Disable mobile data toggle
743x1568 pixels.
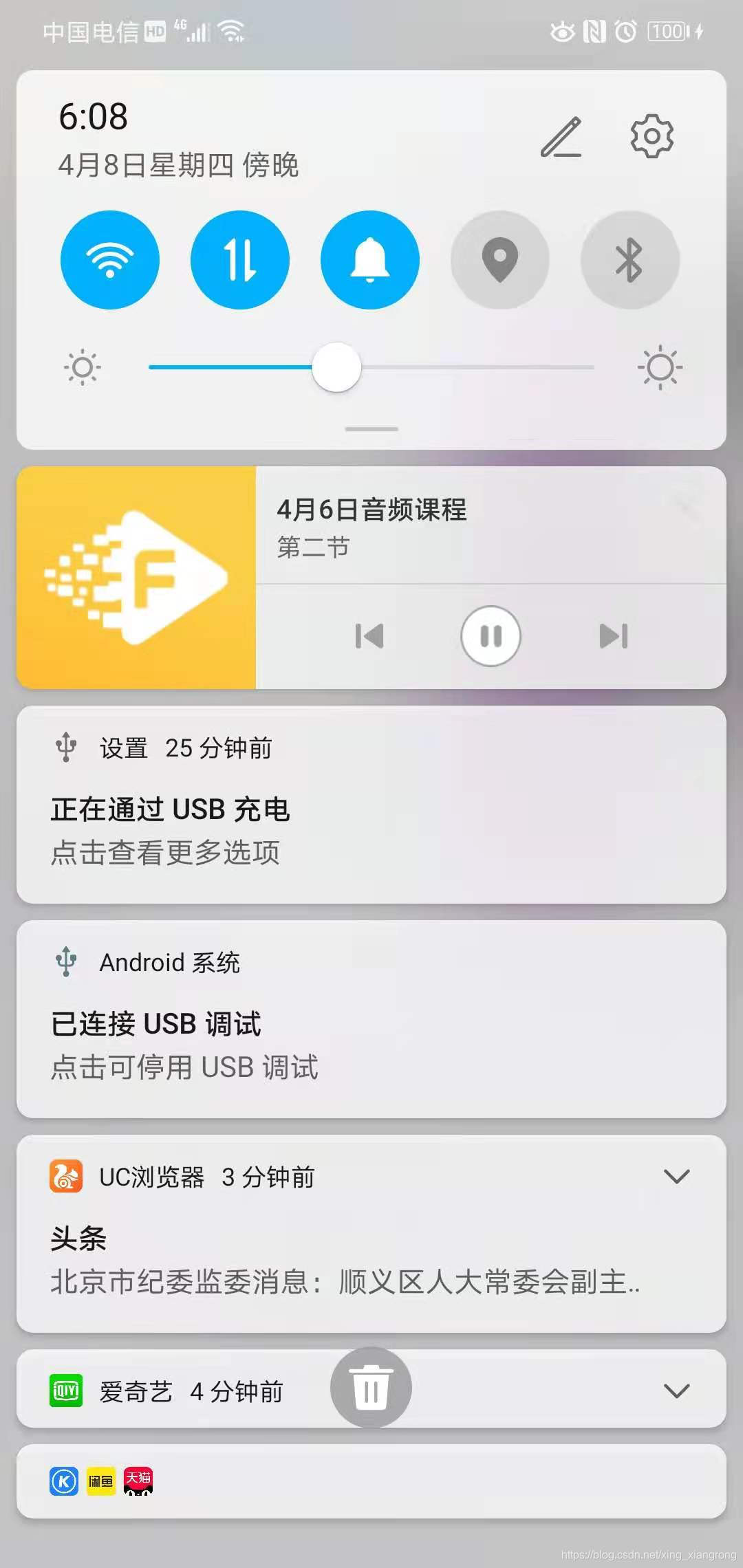240,260
